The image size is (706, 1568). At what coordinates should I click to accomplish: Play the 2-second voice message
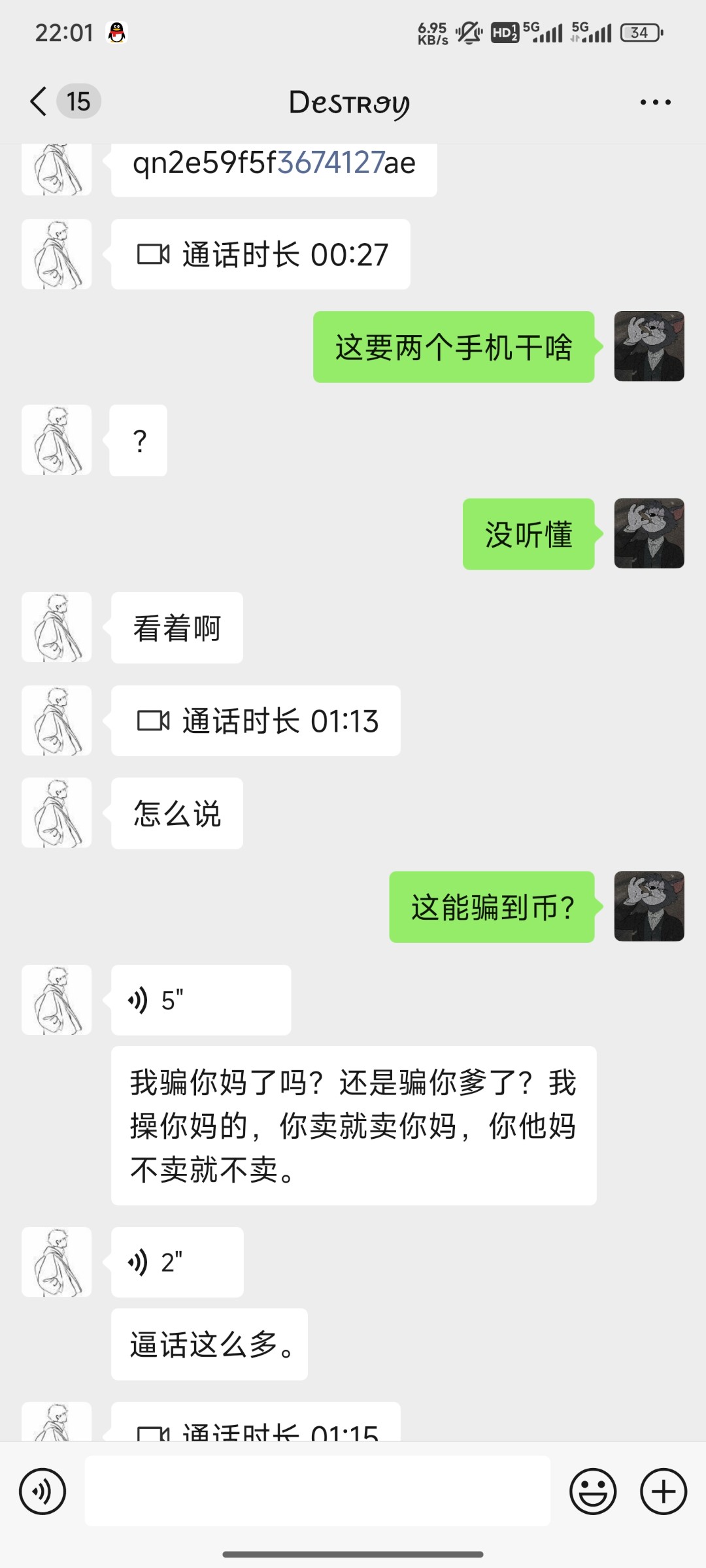tap(176, 1262)
